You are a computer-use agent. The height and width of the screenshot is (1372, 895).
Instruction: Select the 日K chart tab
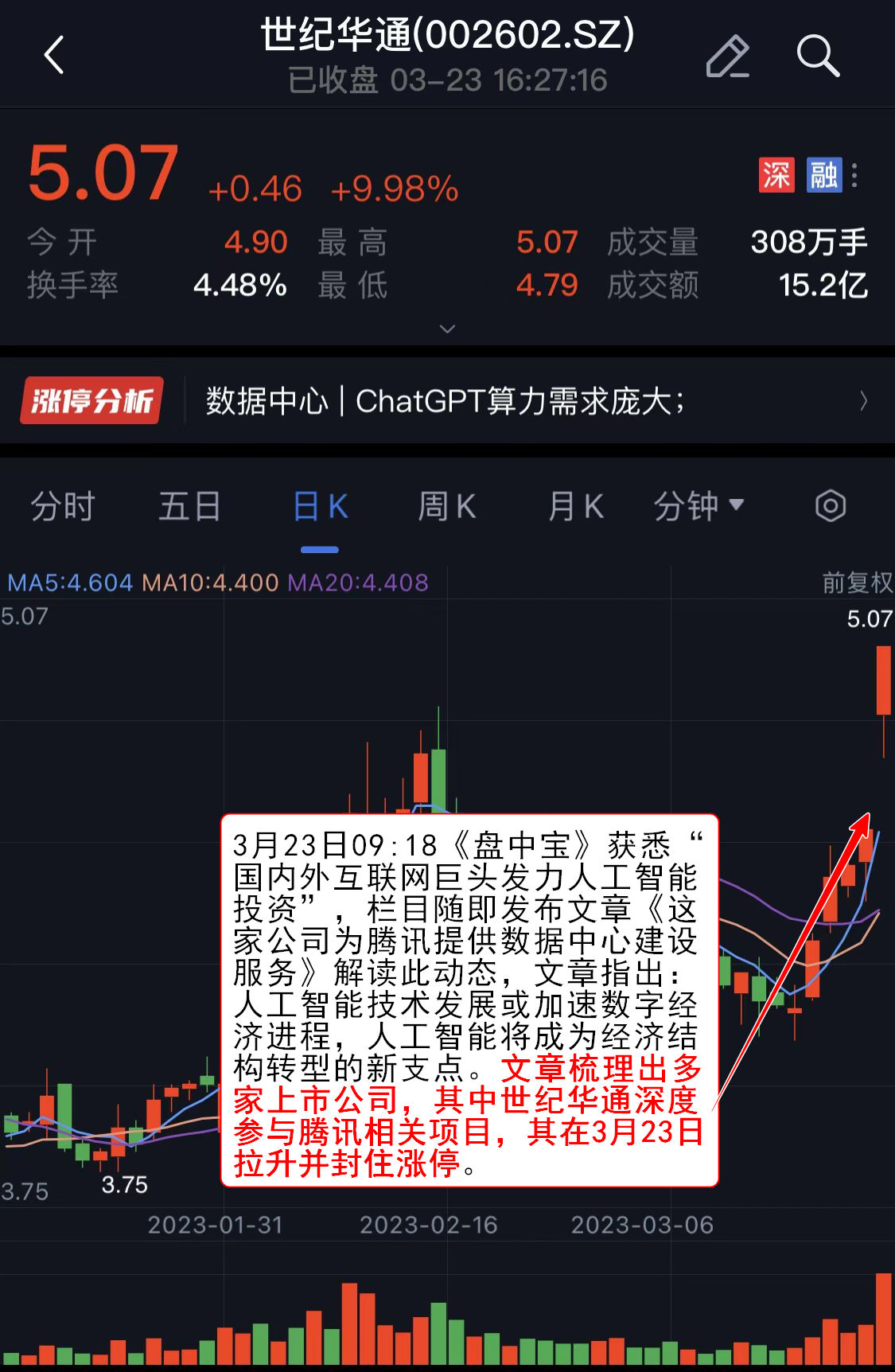click(x=320, y=507)
